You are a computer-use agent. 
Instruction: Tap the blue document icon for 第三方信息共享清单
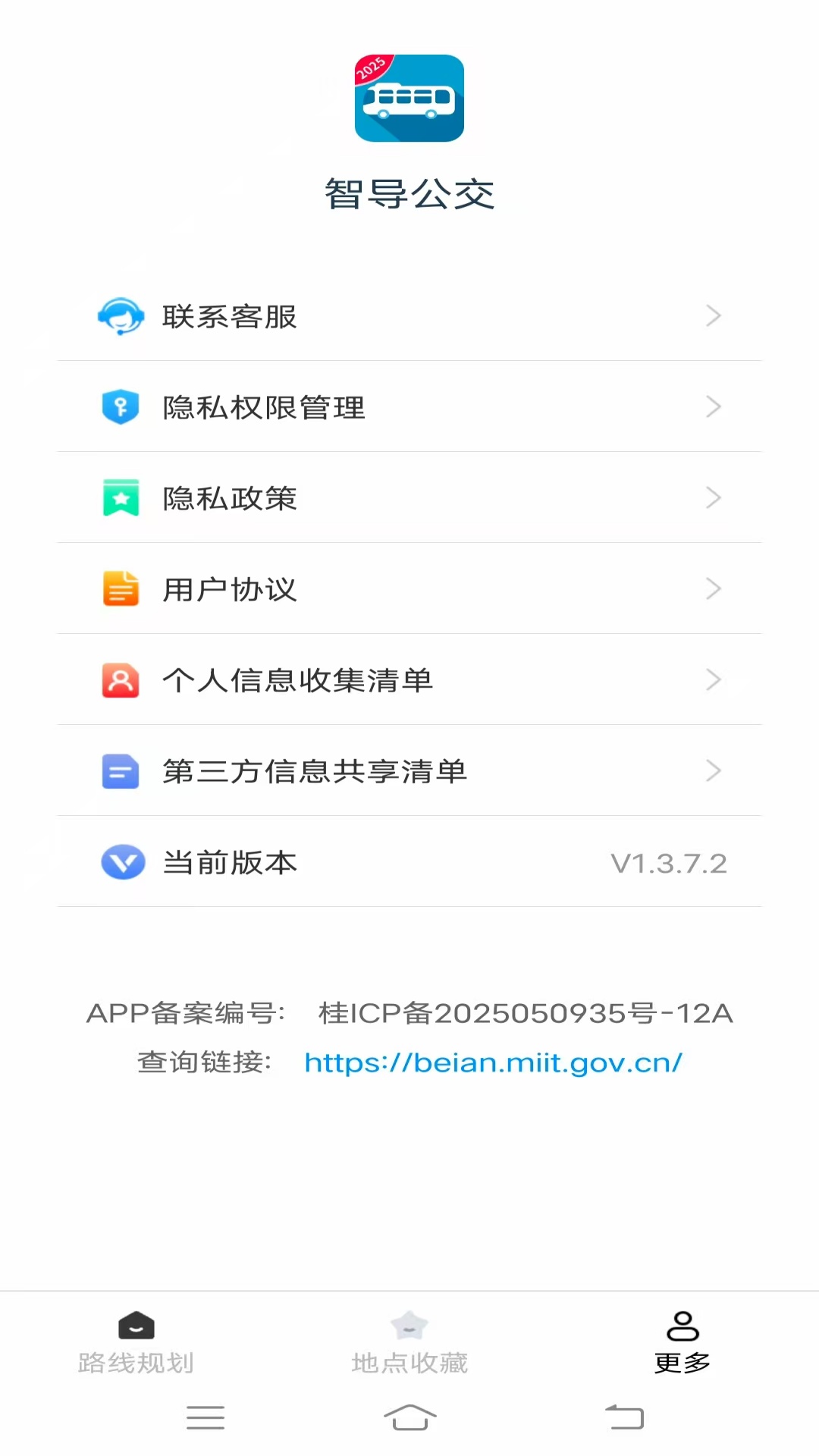click(x=121, y=771)
